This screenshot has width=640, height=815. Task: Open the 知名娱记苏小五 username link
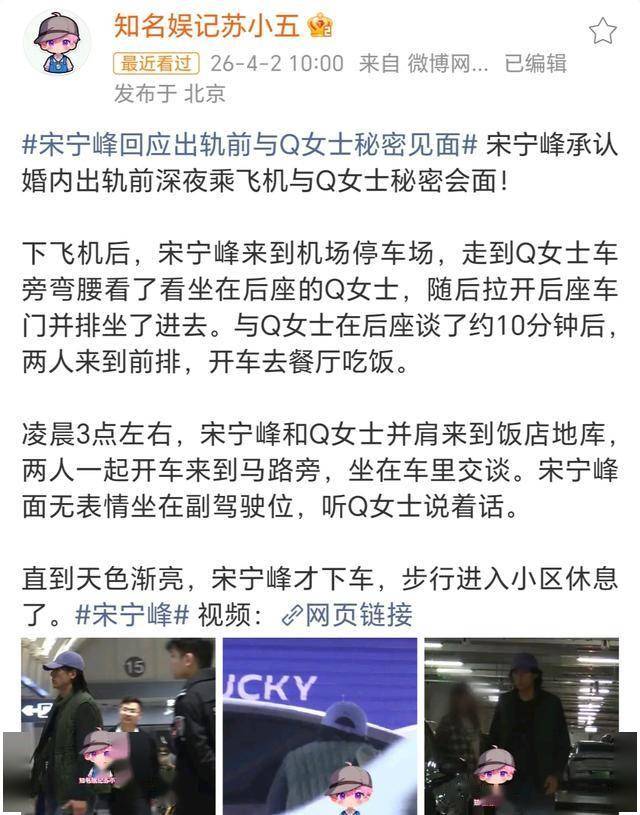[208, 25]
